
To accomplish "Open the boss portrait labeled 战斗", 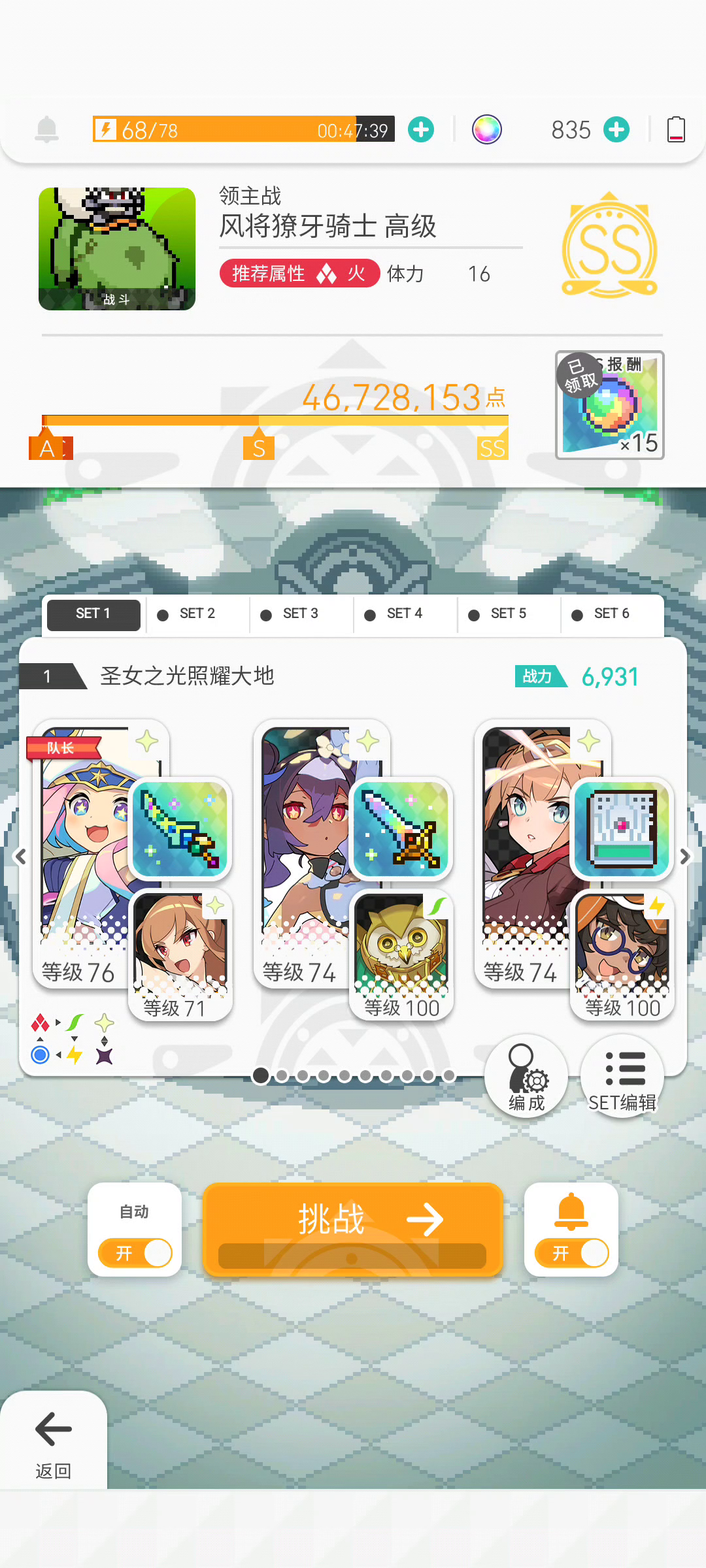I will 117,249.
